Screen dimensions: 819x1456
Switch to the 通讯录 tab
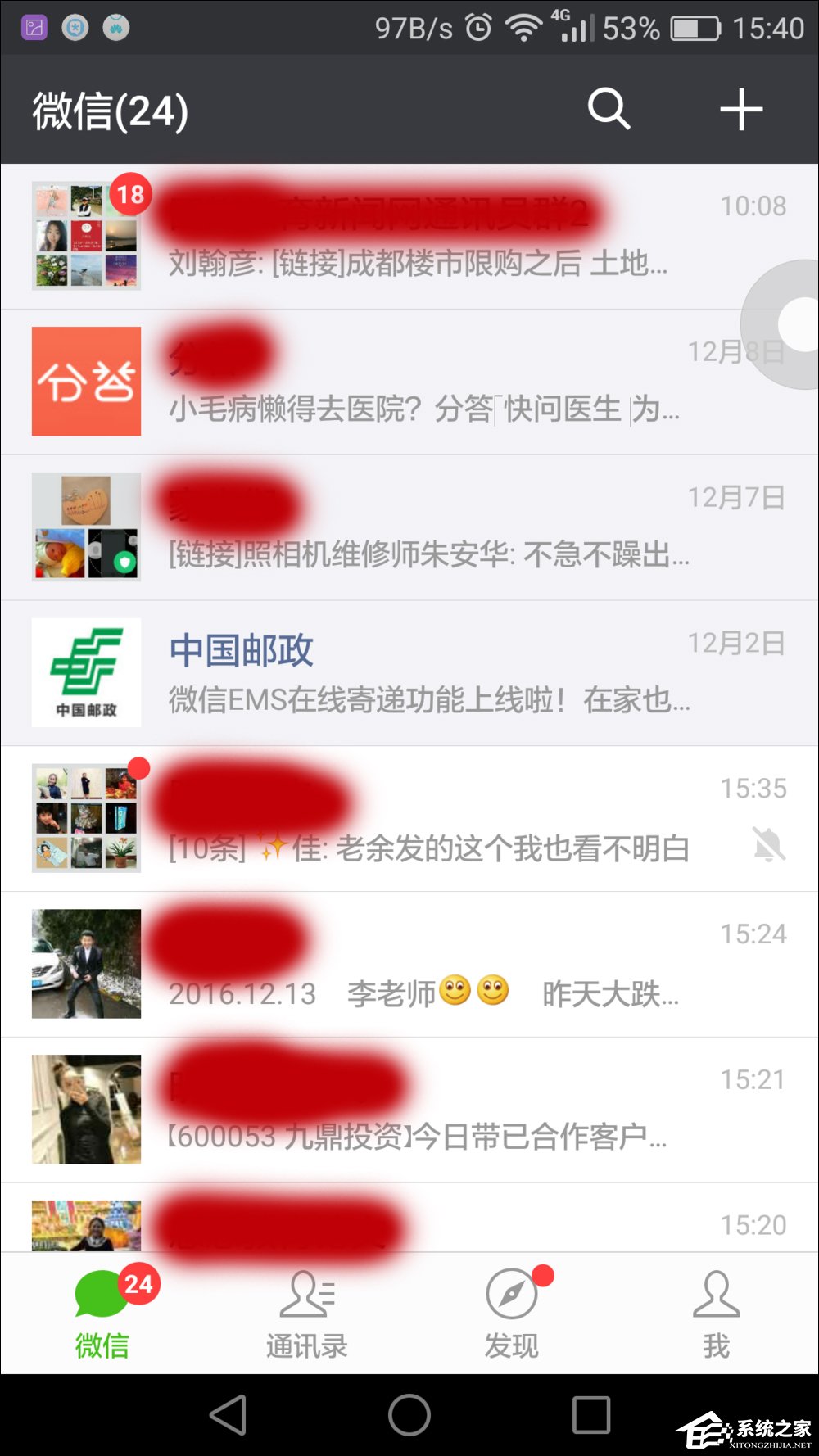tap(306, 1310)
